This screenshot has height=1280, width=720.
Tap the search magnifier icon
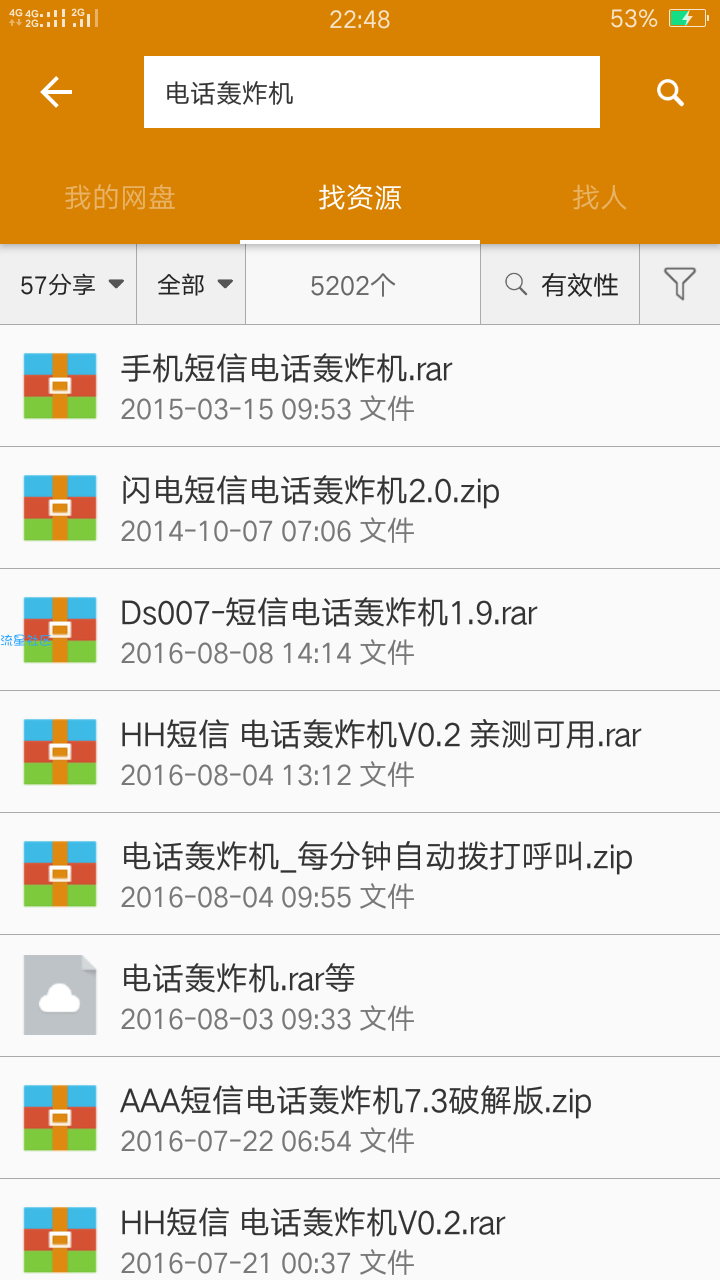(x=670, y=93)
